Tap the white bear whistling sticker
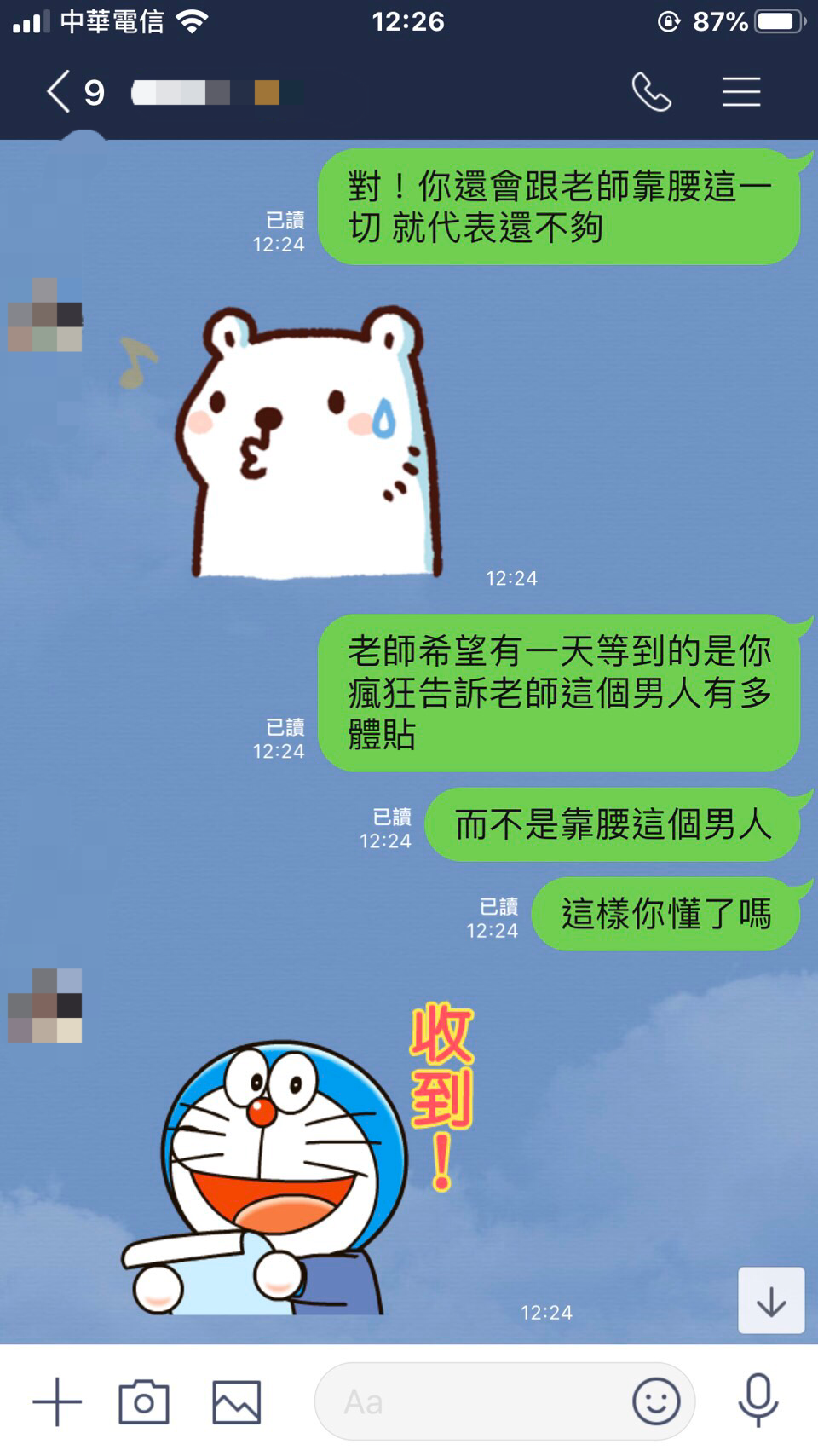 (311, 443)
